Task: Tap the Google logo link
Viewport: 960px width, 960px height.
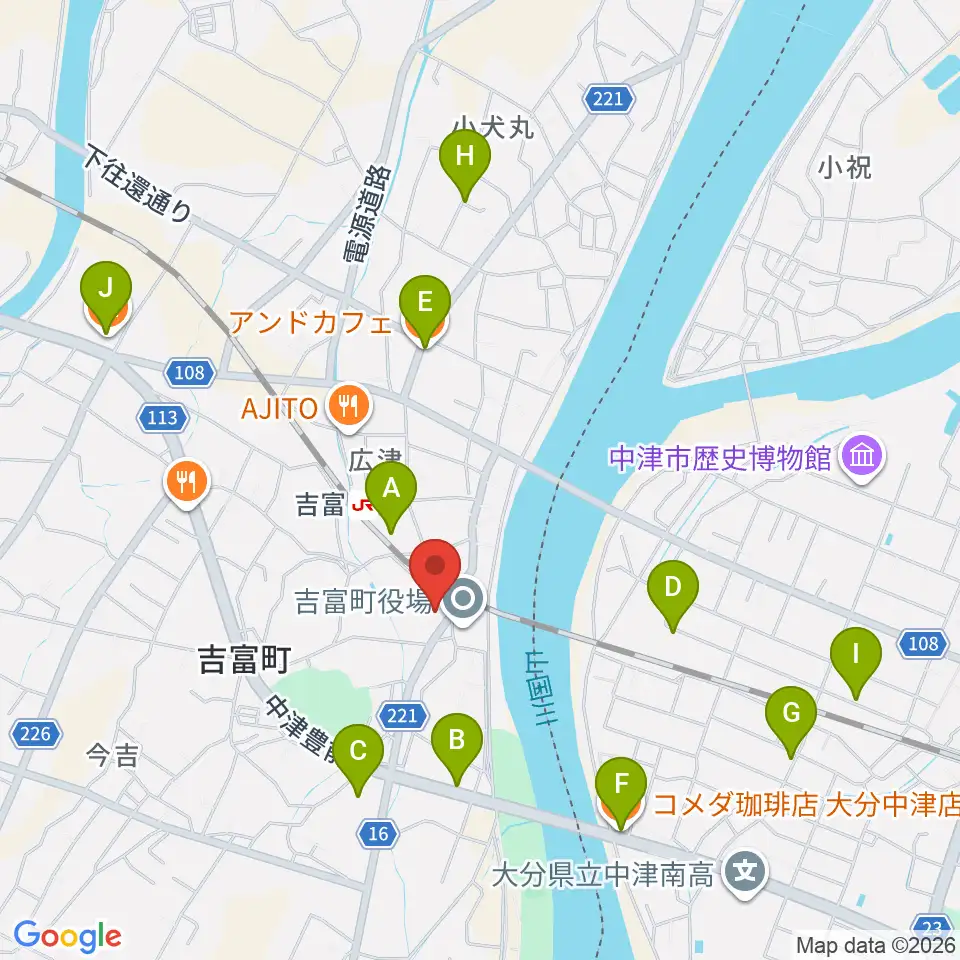Action: pyautogui.click(x=67, y=937)
